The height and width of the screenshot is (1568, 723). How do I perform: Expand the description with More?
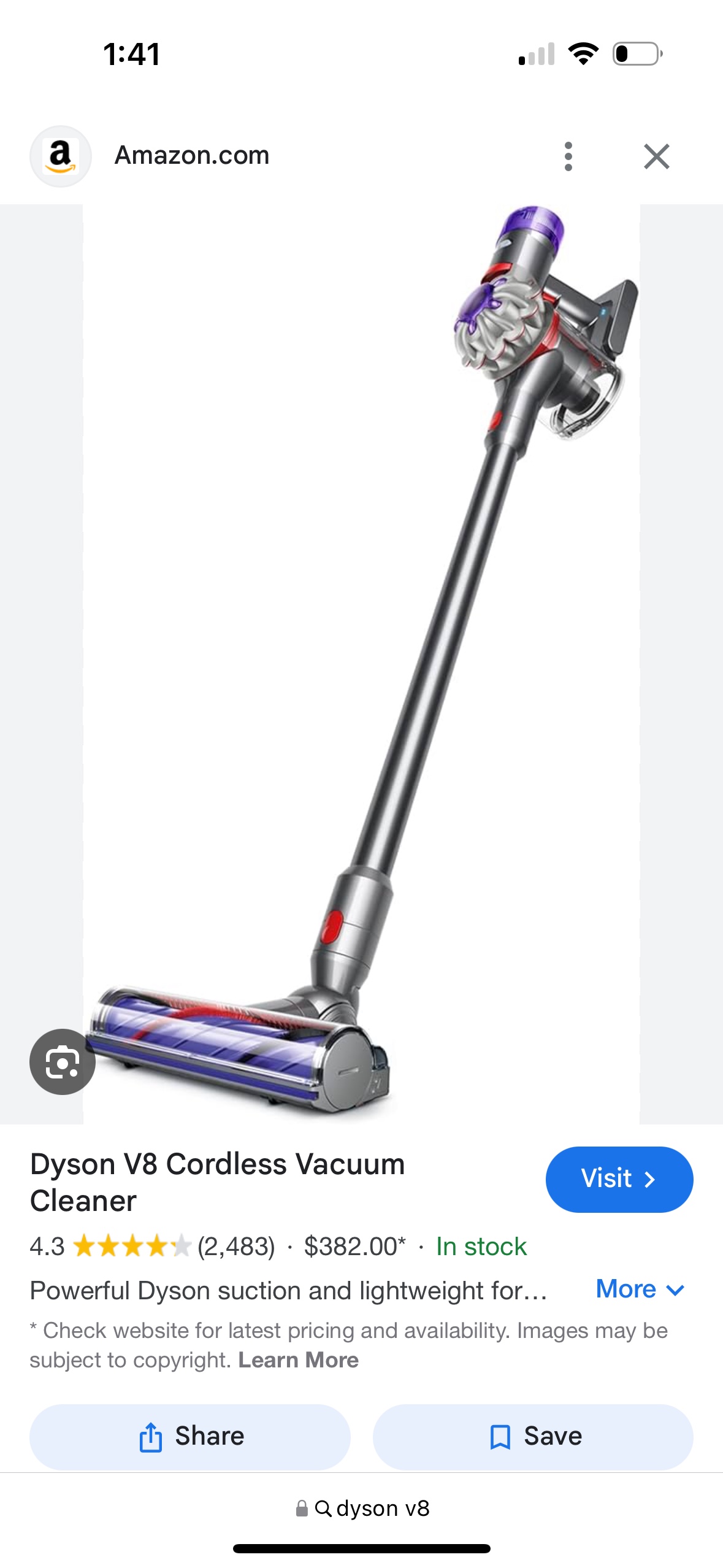click(x=640, y=1289)
